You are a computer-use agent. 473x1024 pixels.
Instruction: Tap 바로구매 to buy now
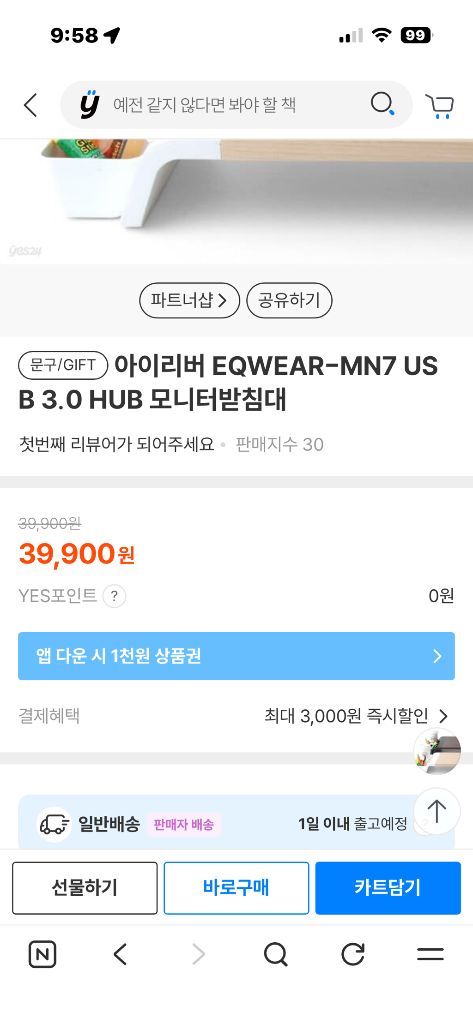pos(236,888)
